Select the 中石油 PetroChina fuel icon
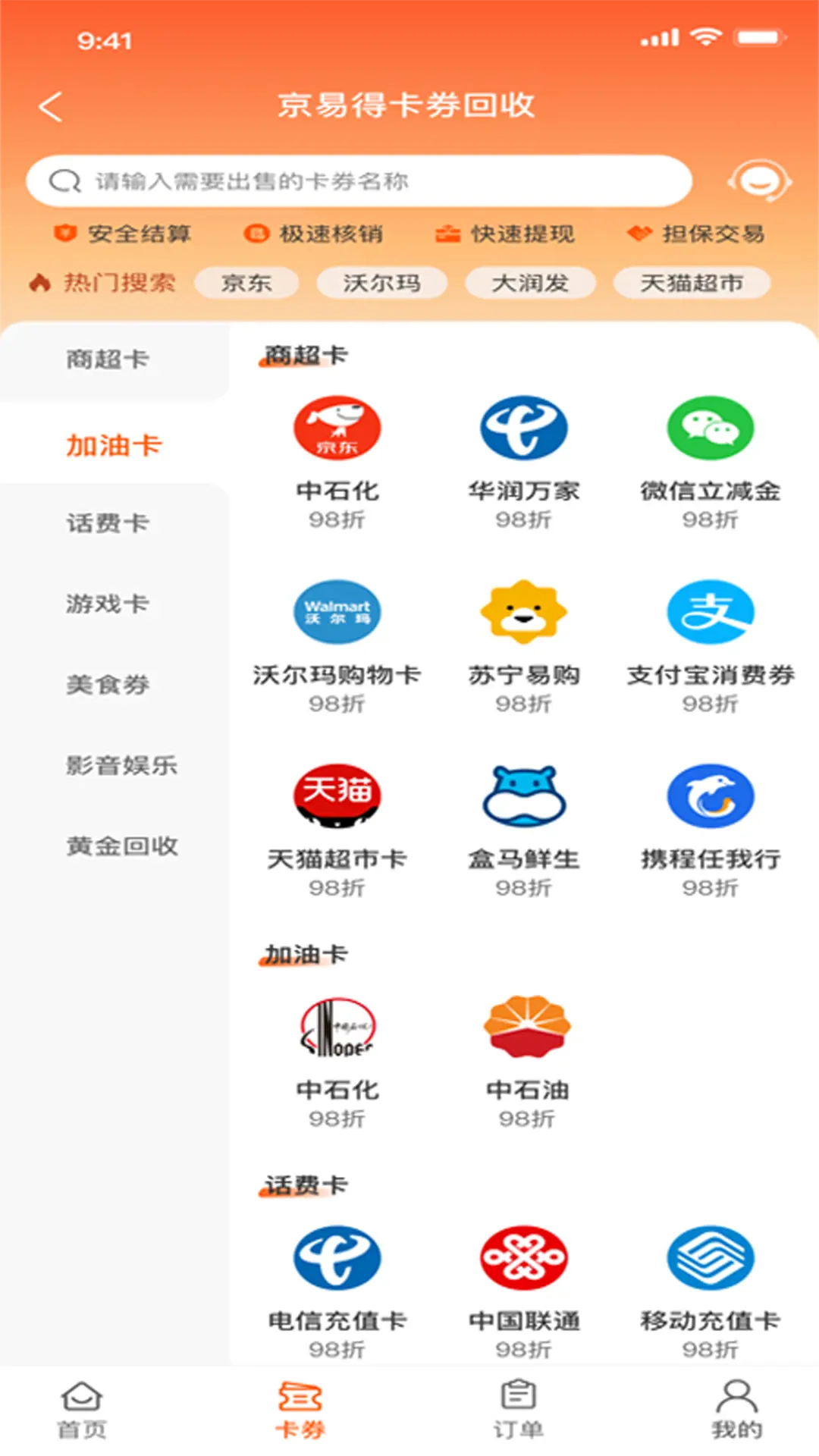The image size is (819, 1456). [523, 1028]
